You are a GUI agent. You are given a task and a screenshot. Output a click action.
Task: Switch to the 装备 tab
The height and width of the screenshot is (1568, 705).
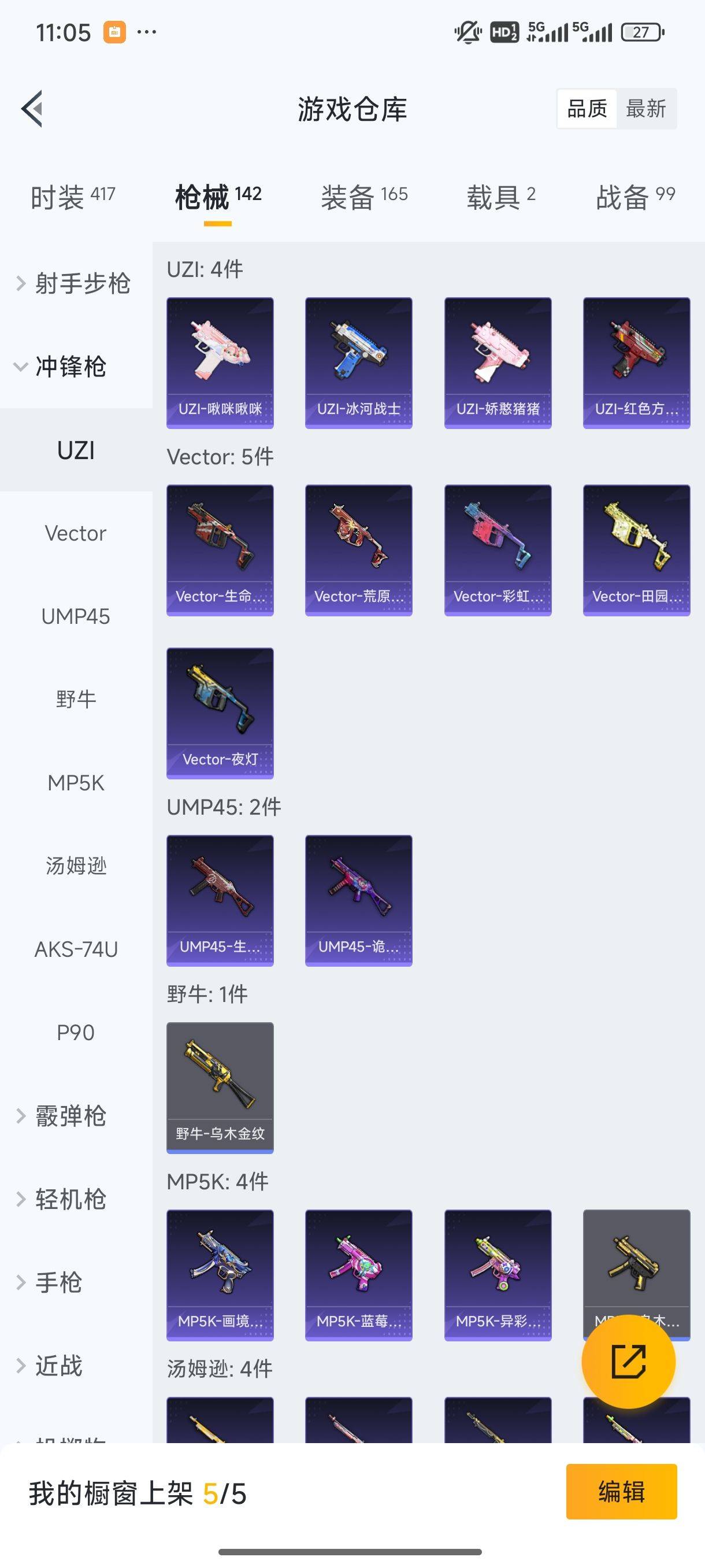pyautogui.click(x=363, y=197)
